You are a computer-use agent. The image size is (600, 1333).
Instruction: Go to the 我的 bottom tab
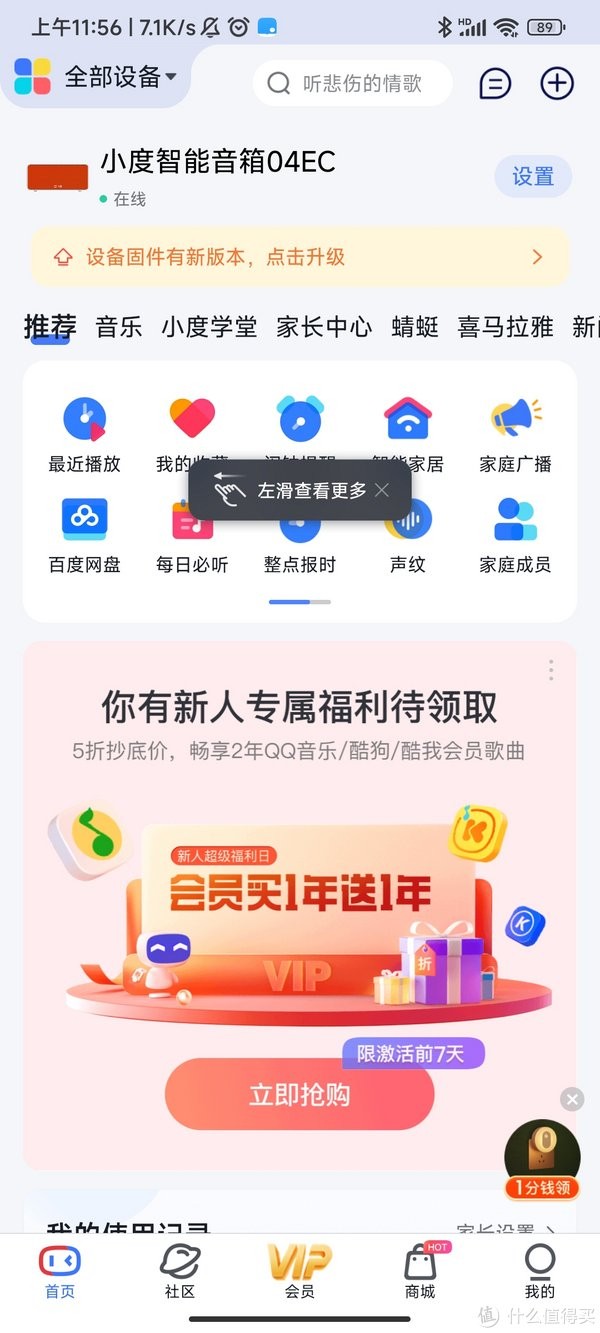[x=540, y=1272]
